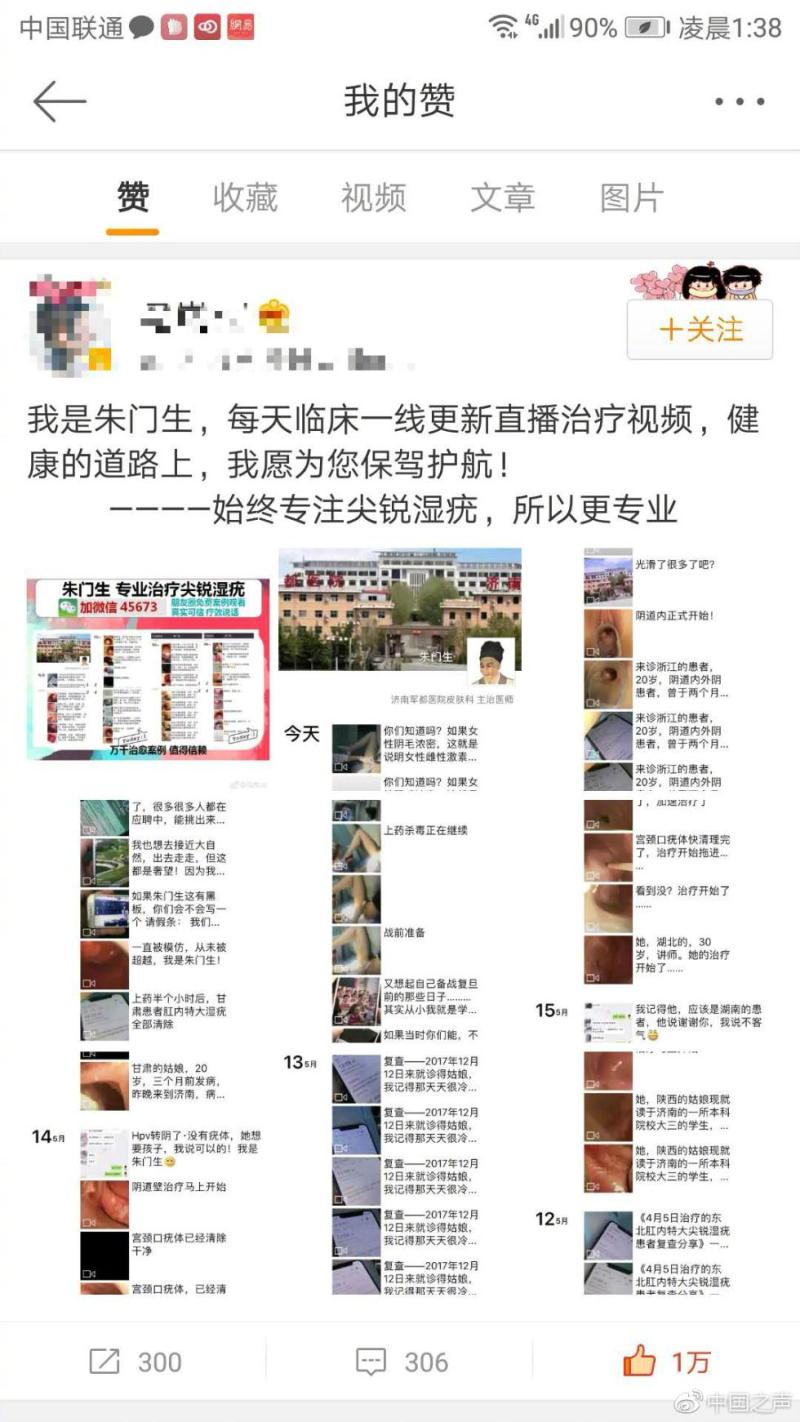Open the third post image on the right

[664, 920]
